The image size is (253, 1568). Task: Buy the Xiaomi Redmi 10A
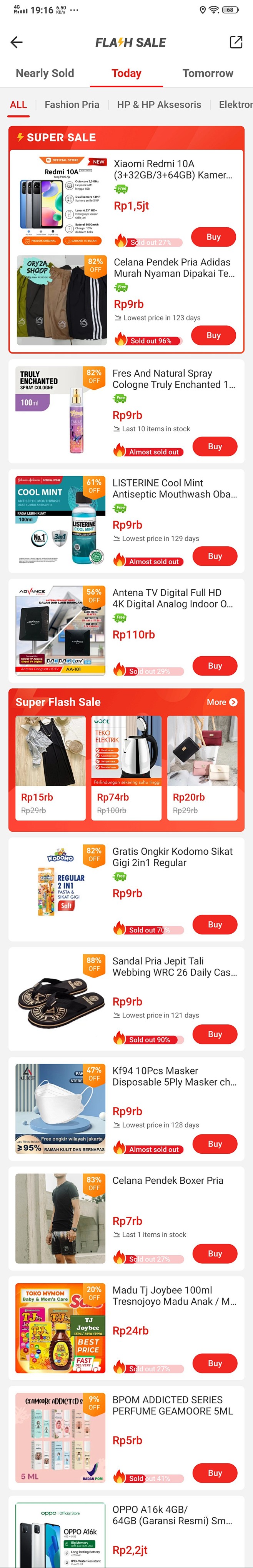(x=213, y=237)
